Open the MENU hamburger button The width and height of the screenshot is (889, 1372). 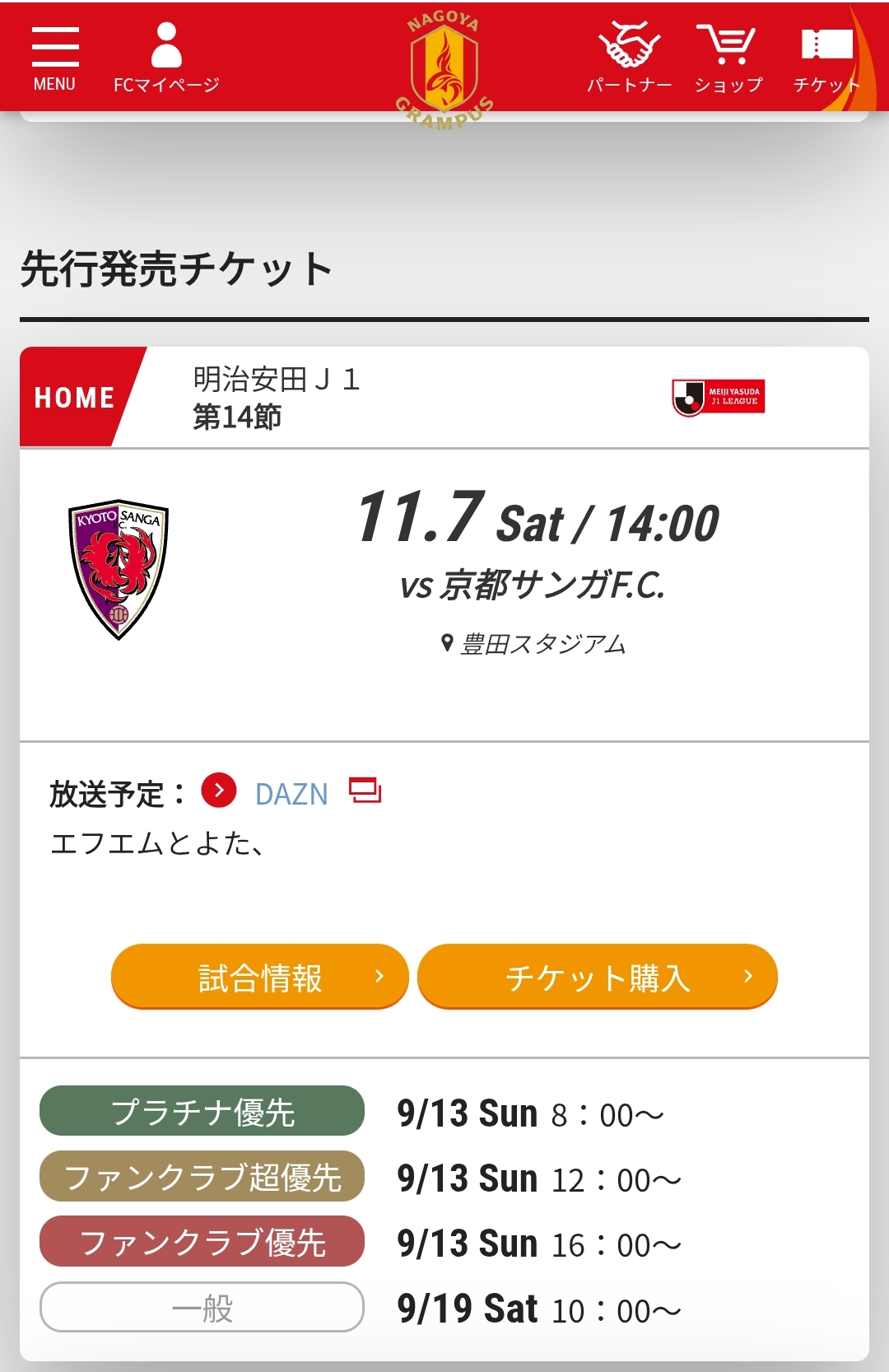[54, 58]
